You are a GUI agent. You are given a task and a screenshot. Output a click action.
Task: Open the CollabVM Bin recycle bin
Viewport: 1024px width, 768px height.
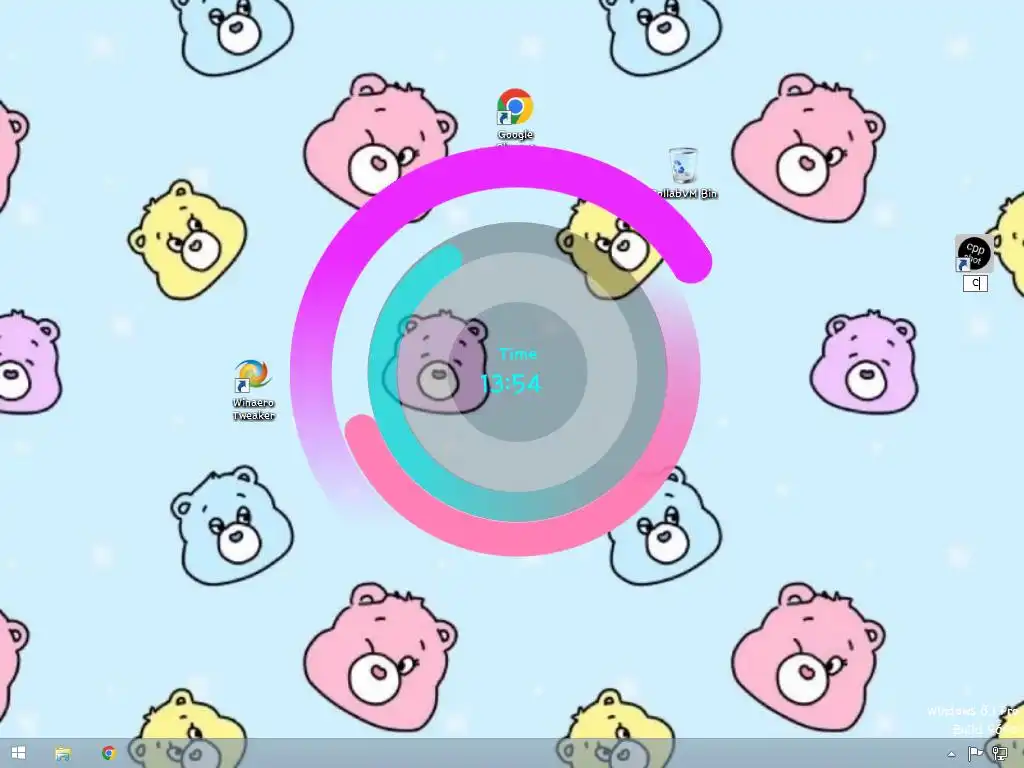click(683, 166)
